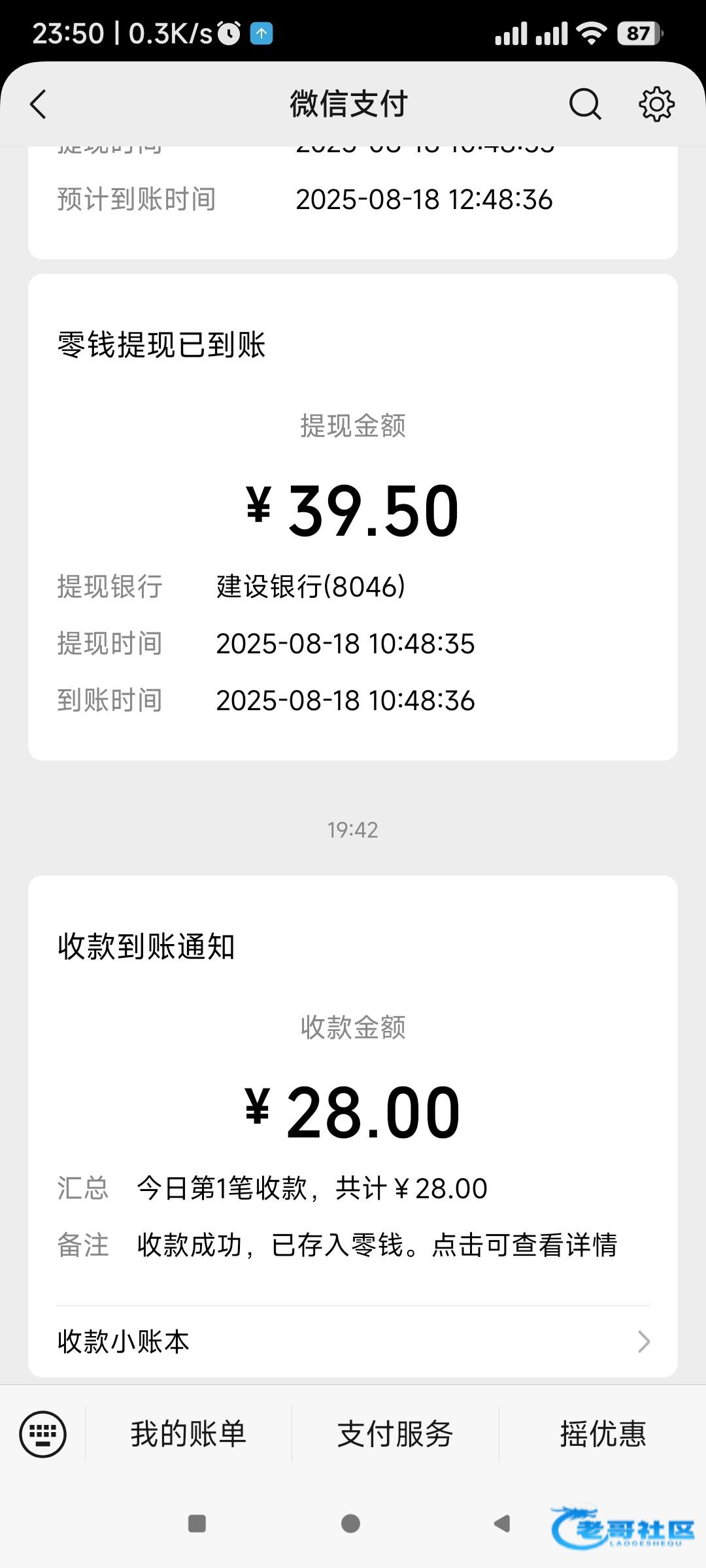
Task: Open 收款小账本 row
Action: click(353, 1342)
